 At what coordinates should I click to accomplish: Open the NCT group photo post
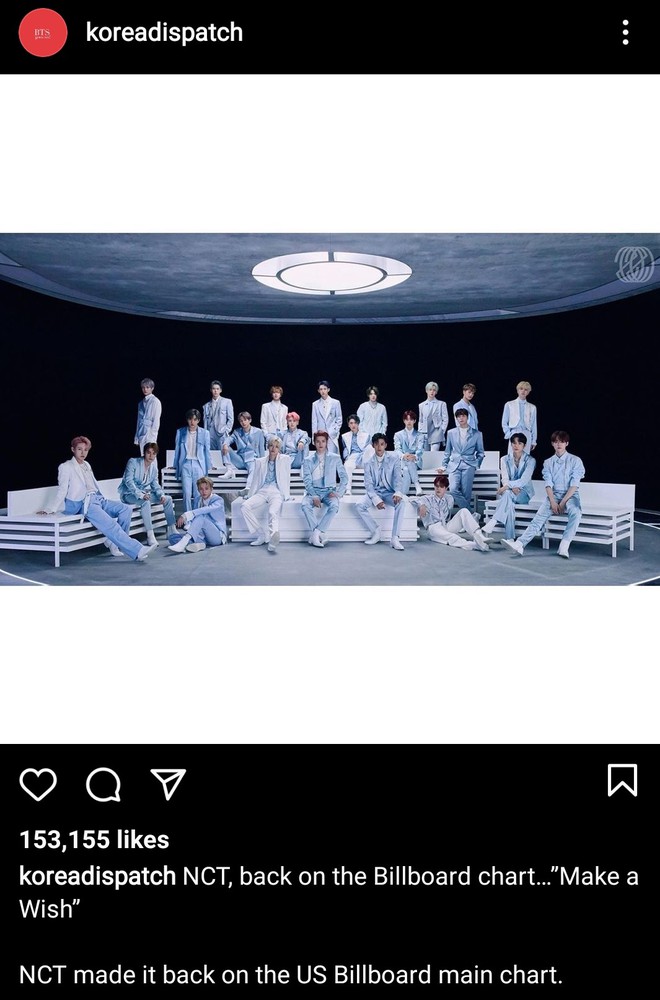[x=330, y=410]
